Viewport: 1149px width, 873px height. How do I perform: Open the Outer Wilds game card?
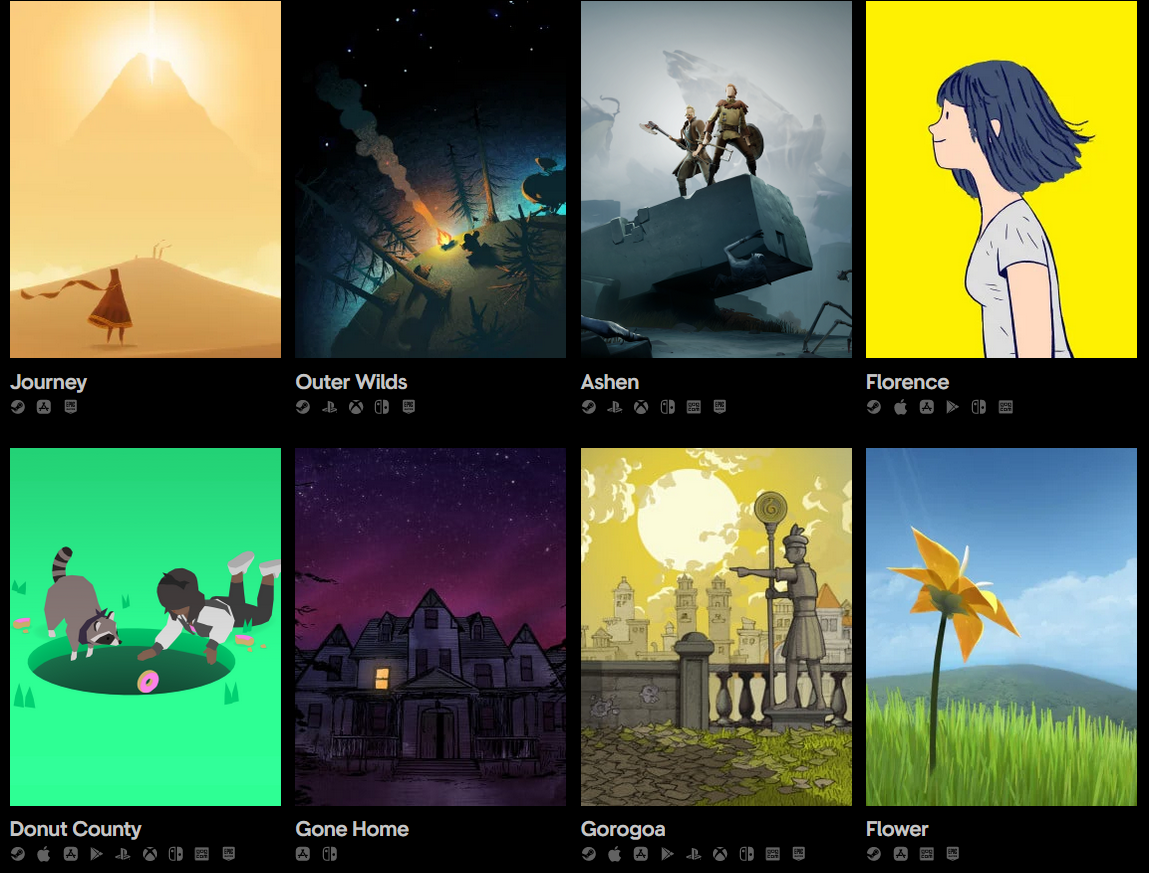[x=430, y=180]
